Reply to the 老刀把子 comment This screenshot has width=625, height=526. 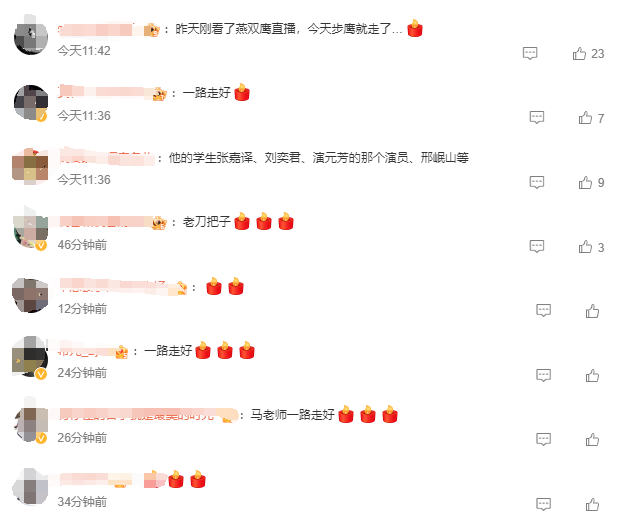click(x=537, y=247)
